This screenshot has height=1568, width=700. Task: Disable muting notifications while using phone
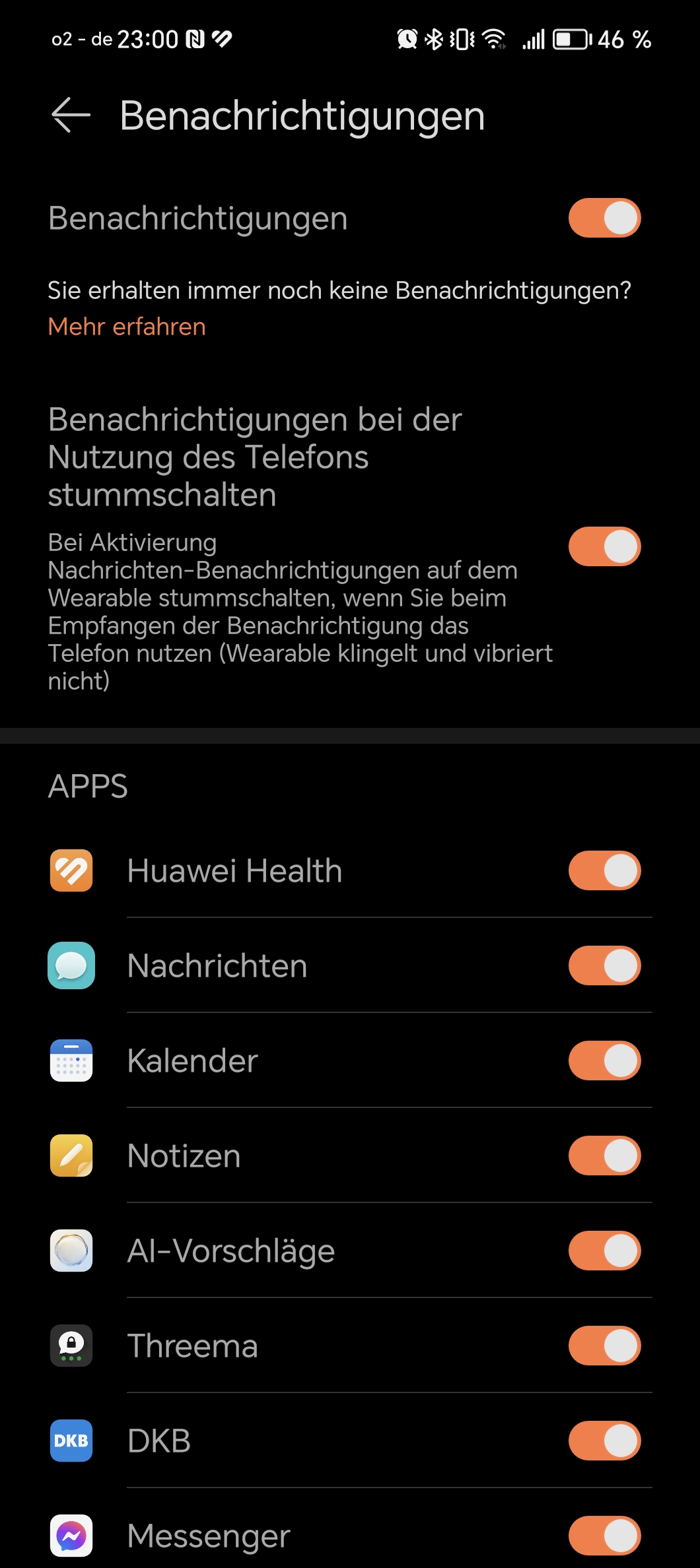click(x=604, y=546)
